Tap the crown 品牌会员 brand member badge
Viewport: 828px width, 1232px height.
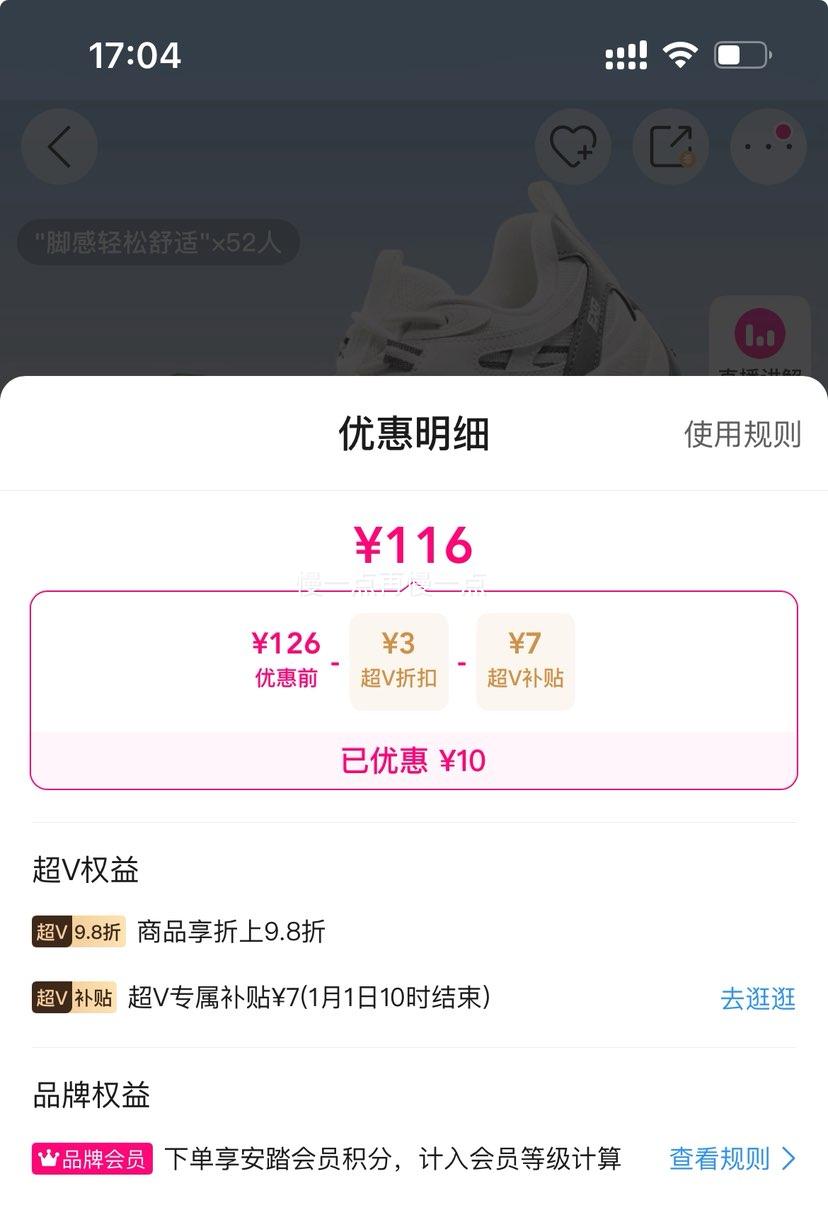coord(92,1159)
